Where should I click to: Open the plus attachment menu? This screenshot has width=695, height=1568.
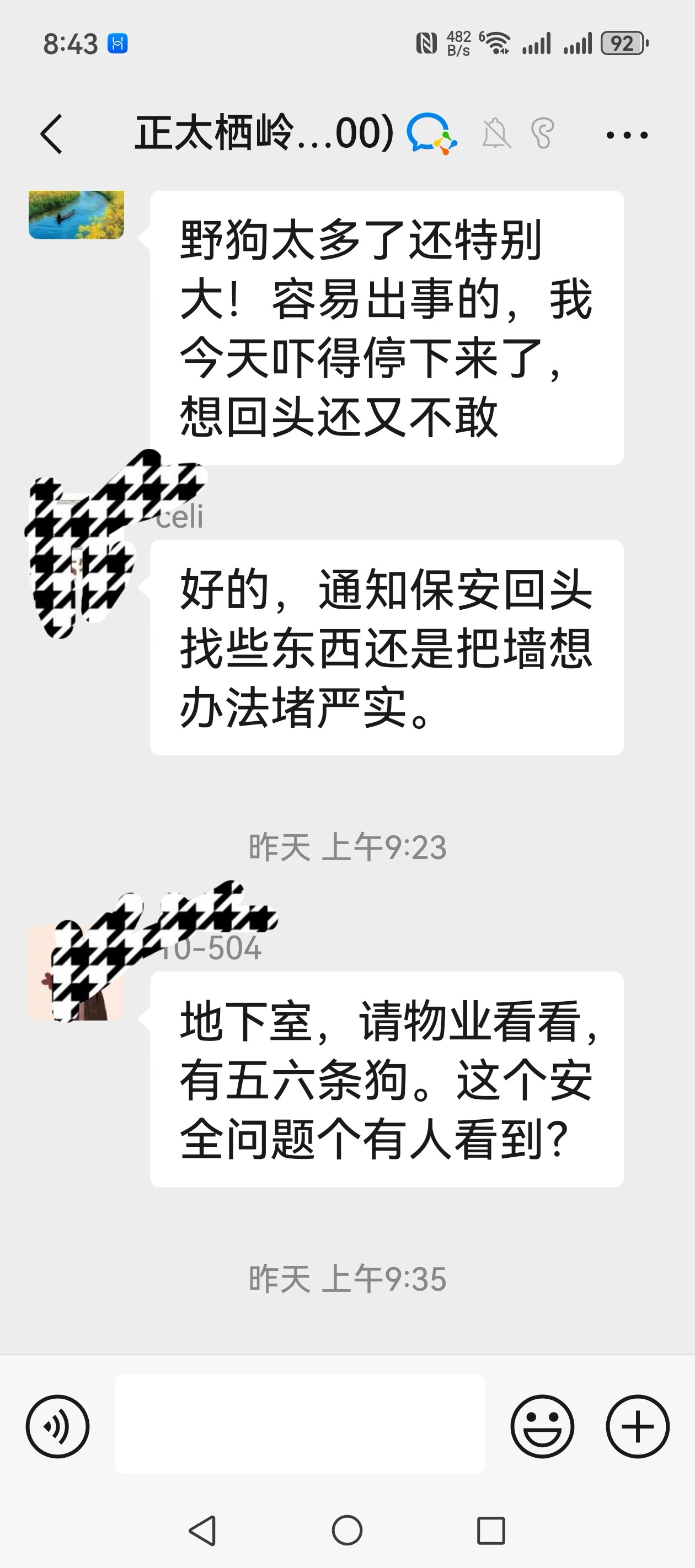(x=637, y=1426)
